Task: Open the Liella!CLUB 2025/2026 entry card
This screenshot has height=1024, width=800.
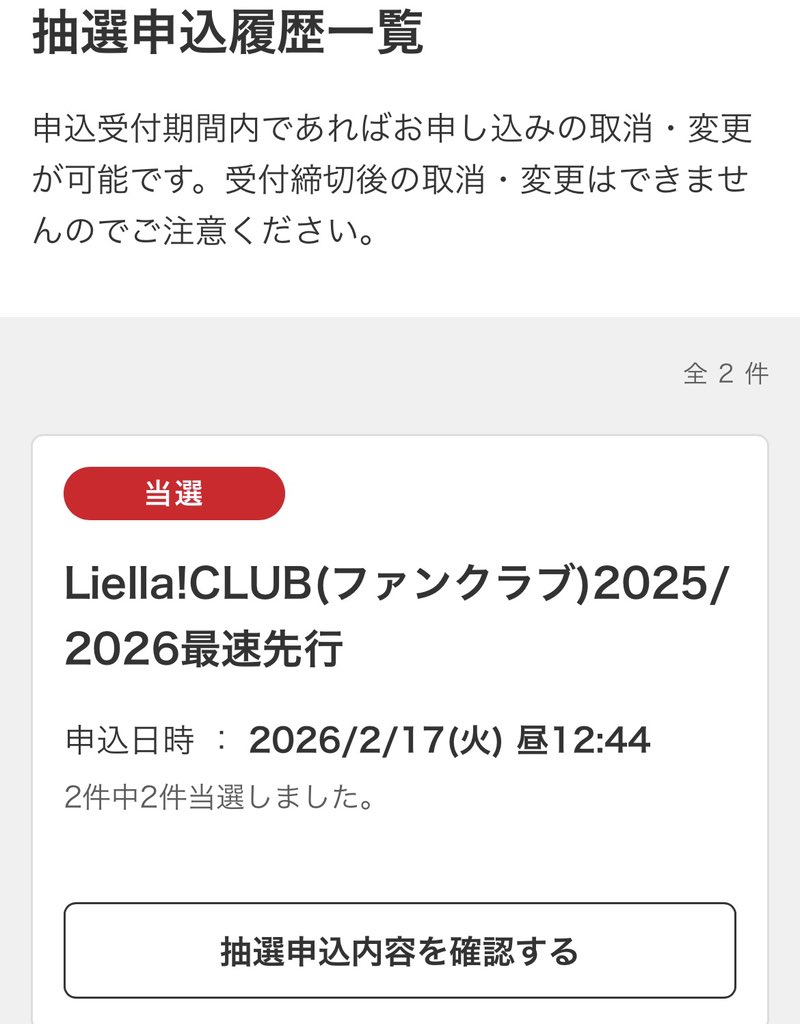Action: coord(400,700)
